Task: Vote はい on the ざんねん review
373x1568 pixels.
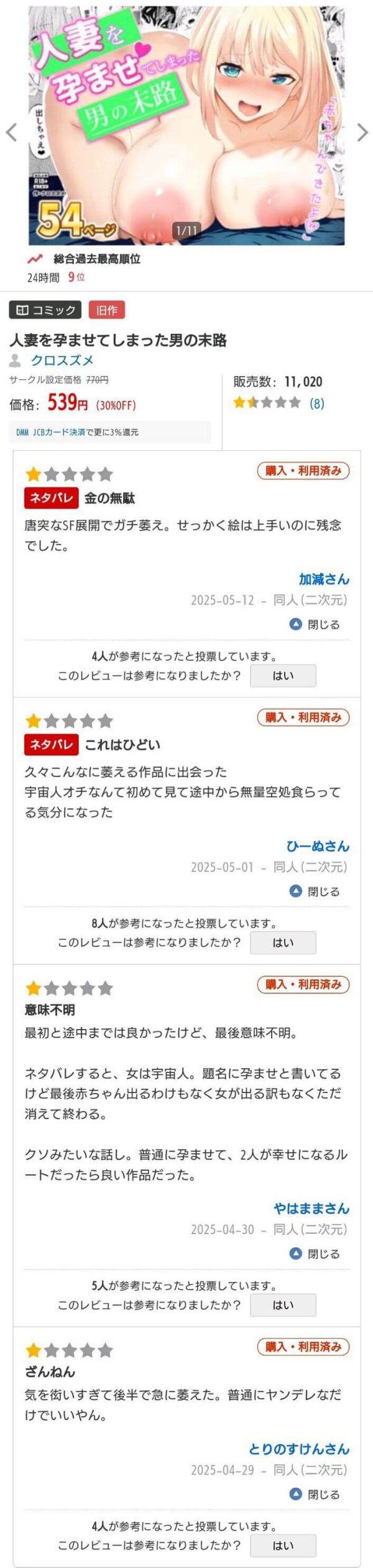Action: point(283,1545)
